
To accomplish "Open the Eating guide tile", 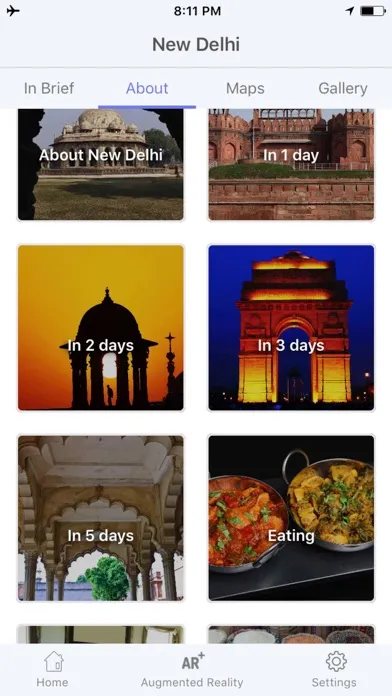I will (291, 518).
